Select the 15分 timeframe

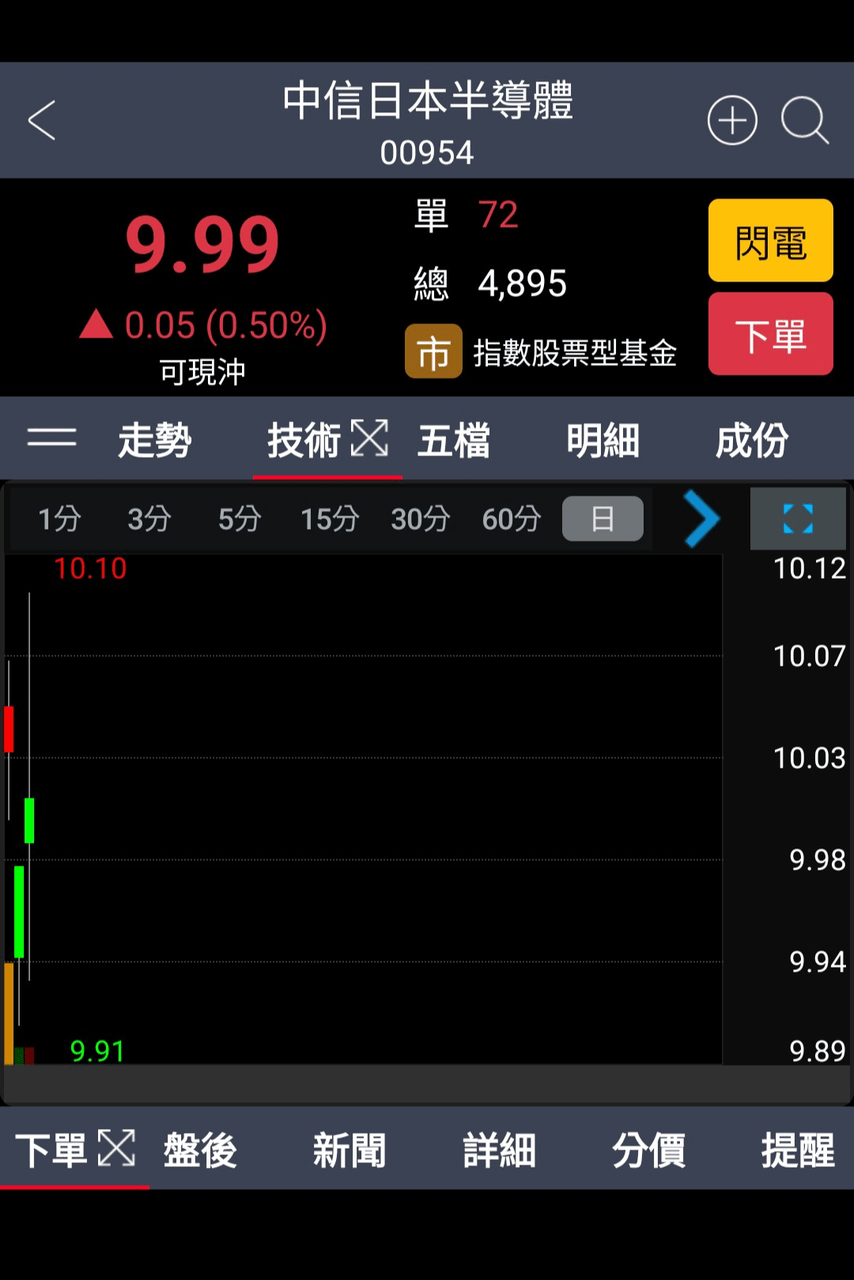329,519
